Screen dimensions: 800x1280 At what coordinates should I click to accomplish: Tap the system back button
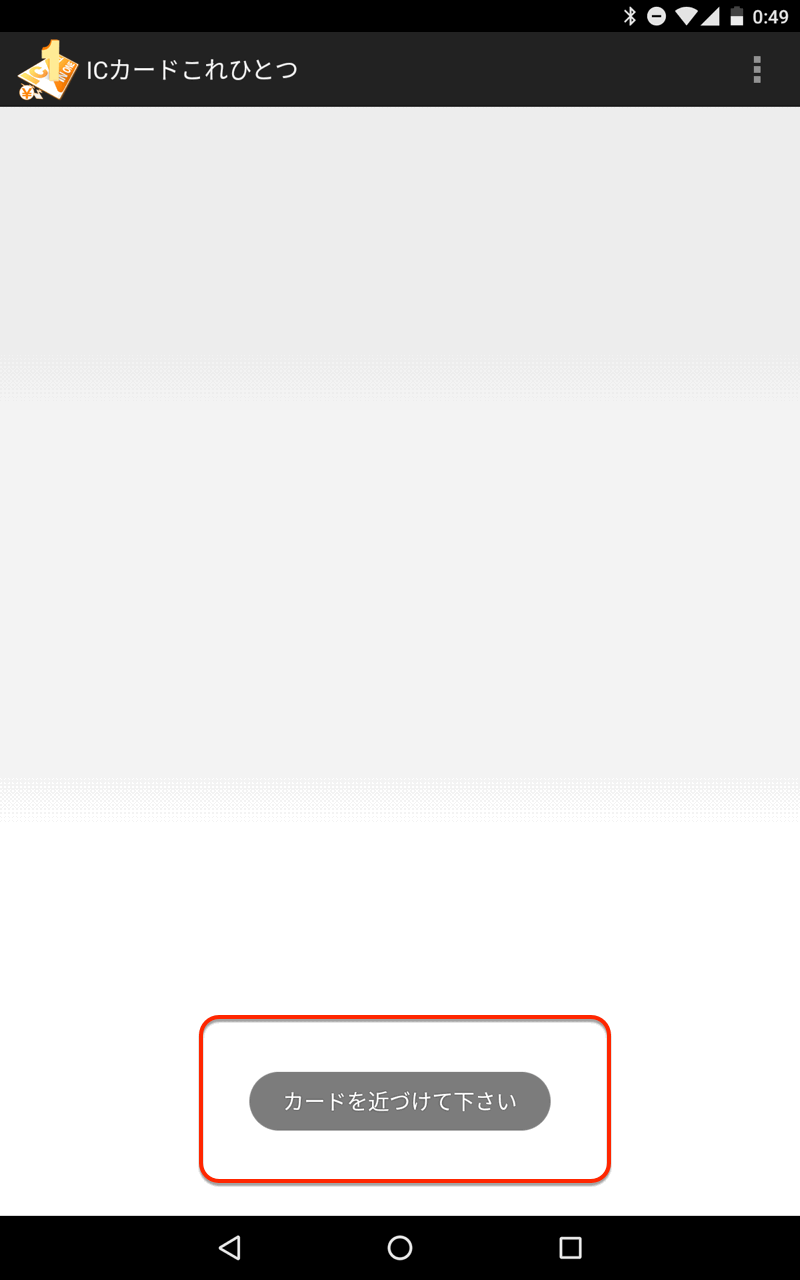[x=230, y=1247]
